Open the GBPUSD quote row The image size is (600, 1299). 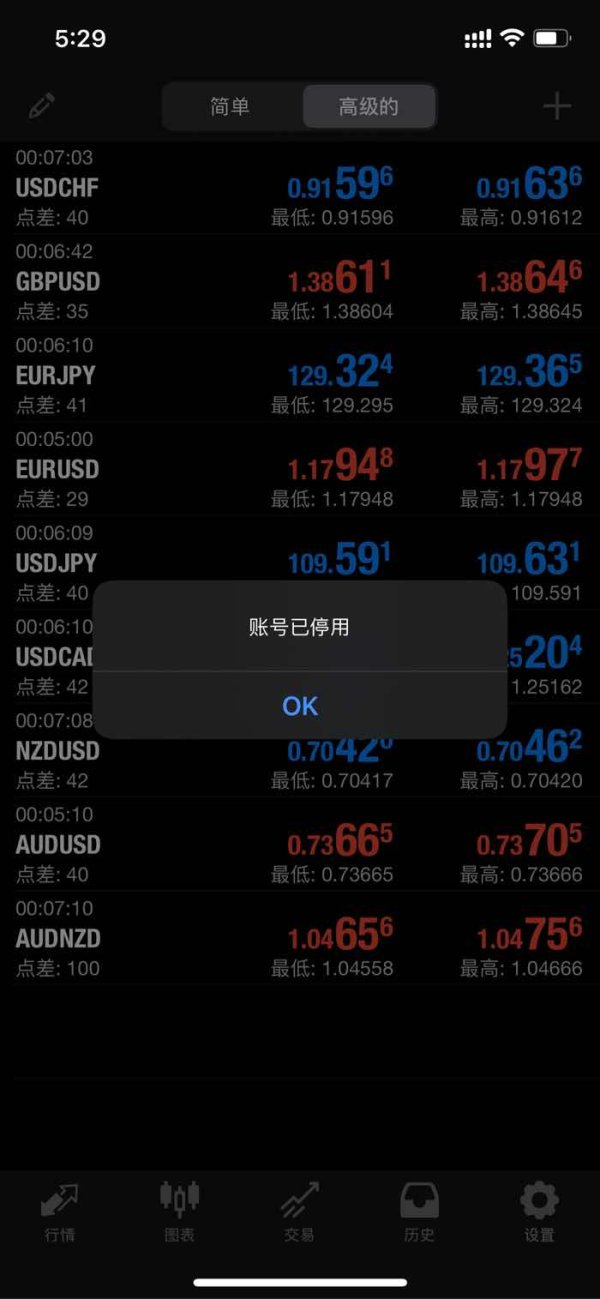(300, 281)
